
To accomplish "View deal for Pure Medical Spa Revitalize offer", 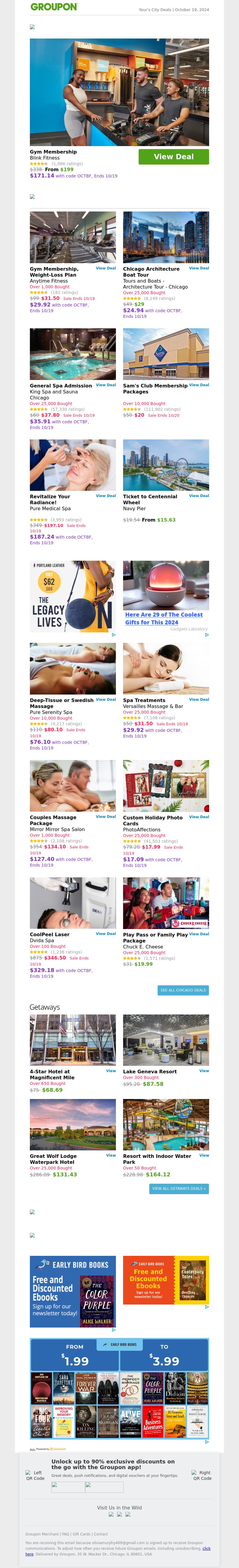I will [x=105, y=496].
